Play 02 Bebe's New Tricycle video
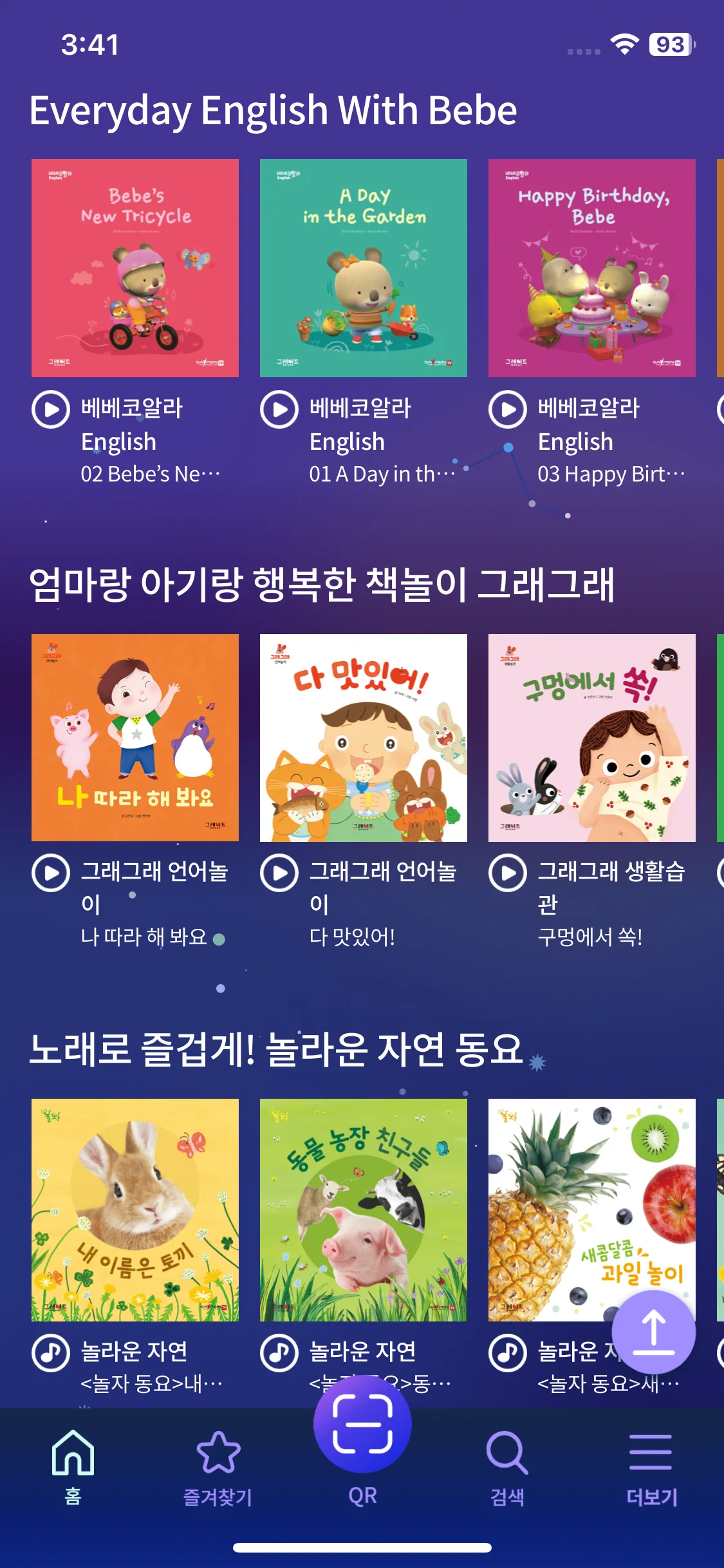 click(x=51, y=409)
